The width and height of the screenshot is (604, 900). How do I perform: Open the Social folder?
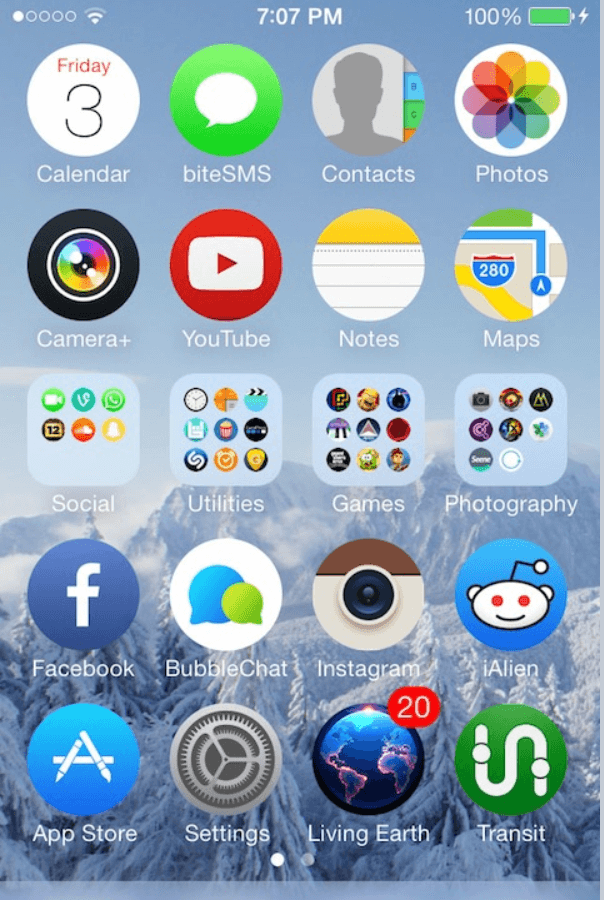click(83, 430)
